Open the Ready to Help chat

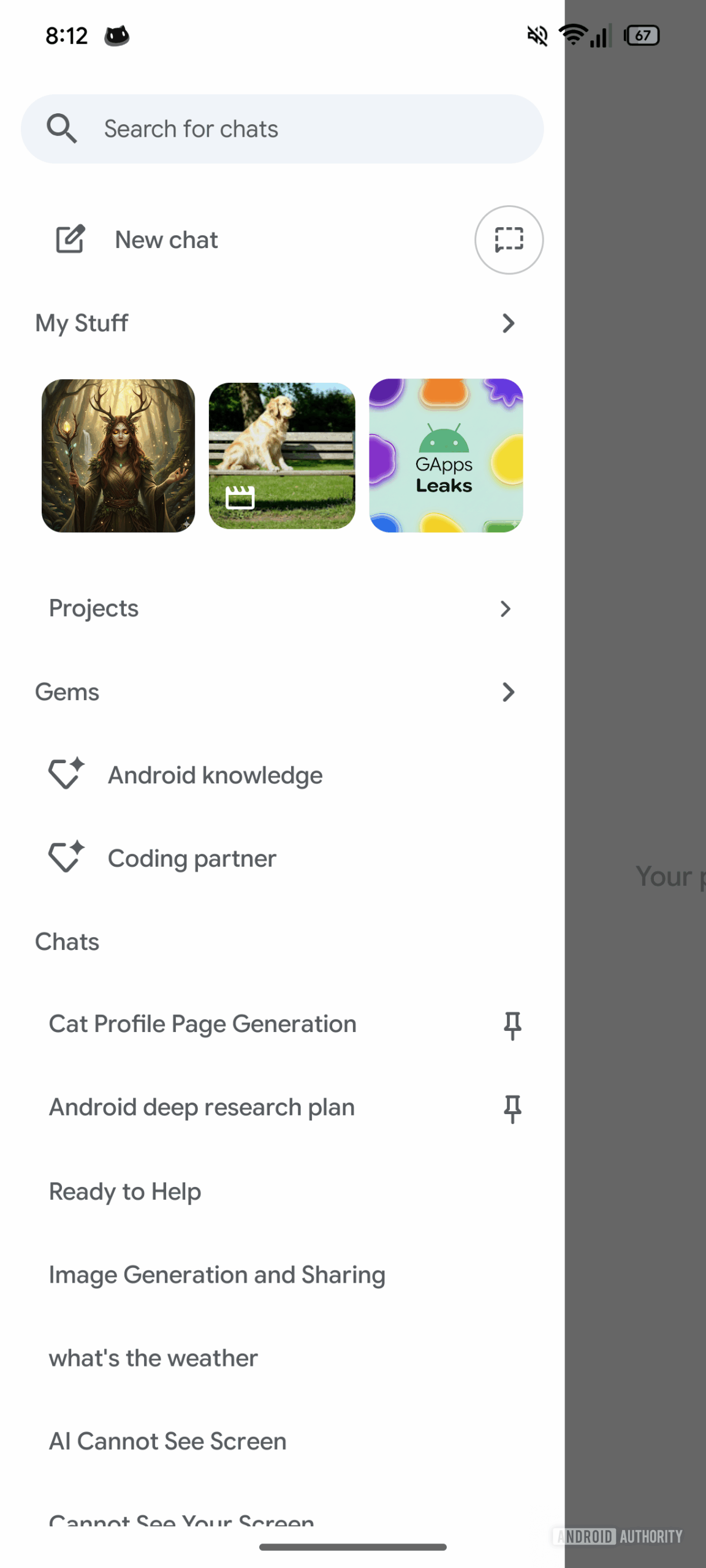(125, 1191)
